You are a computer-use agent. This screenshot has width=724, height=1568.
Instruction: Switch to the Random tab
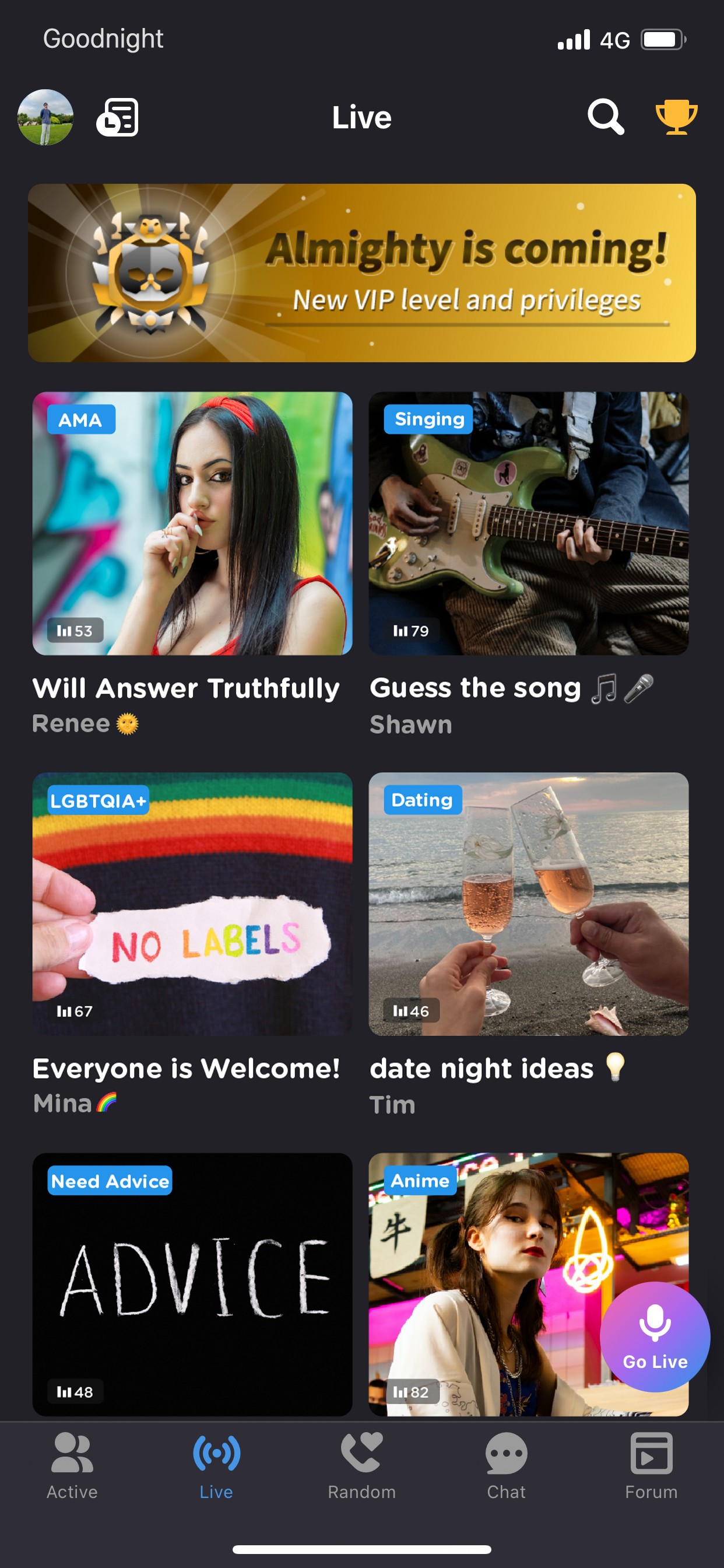pyautogui.click(x=361, y=1465)
